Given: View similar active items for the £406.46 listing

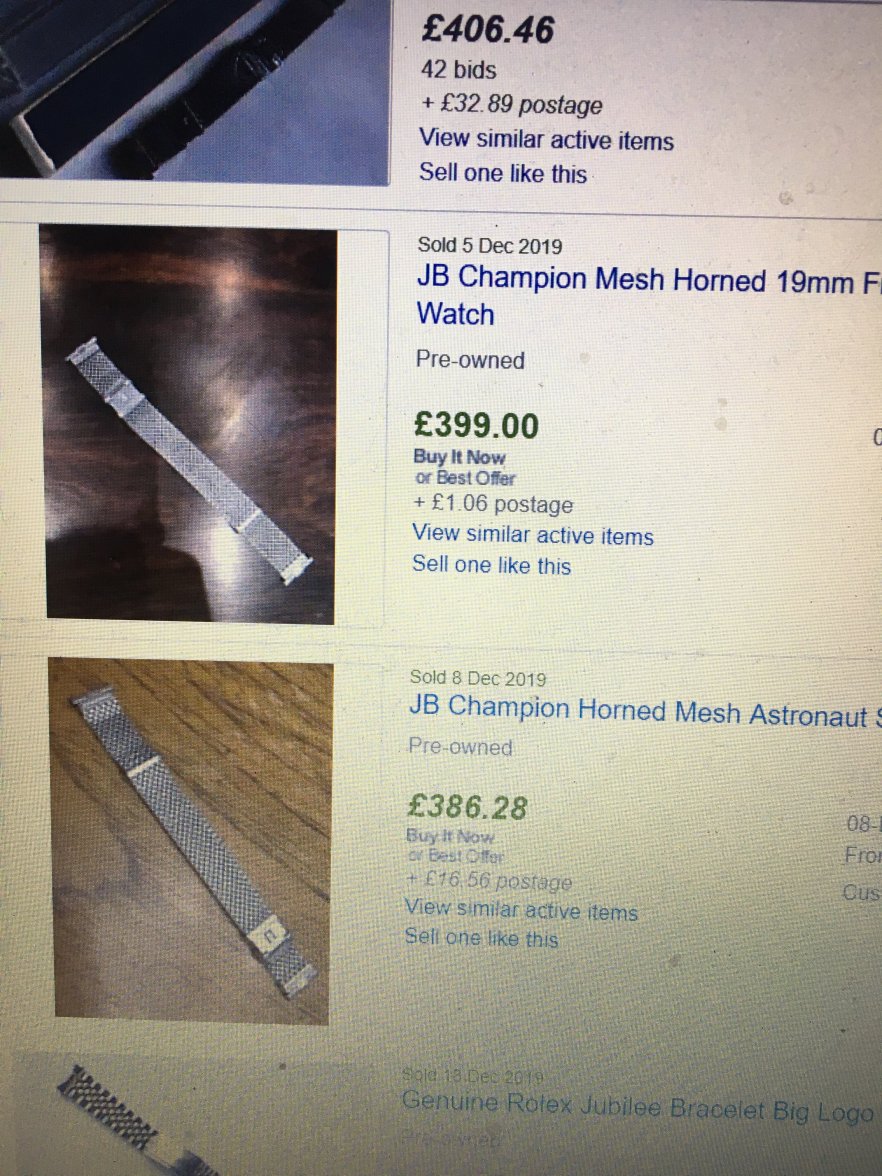Looking at the screenshot, I should click(546, 140).
